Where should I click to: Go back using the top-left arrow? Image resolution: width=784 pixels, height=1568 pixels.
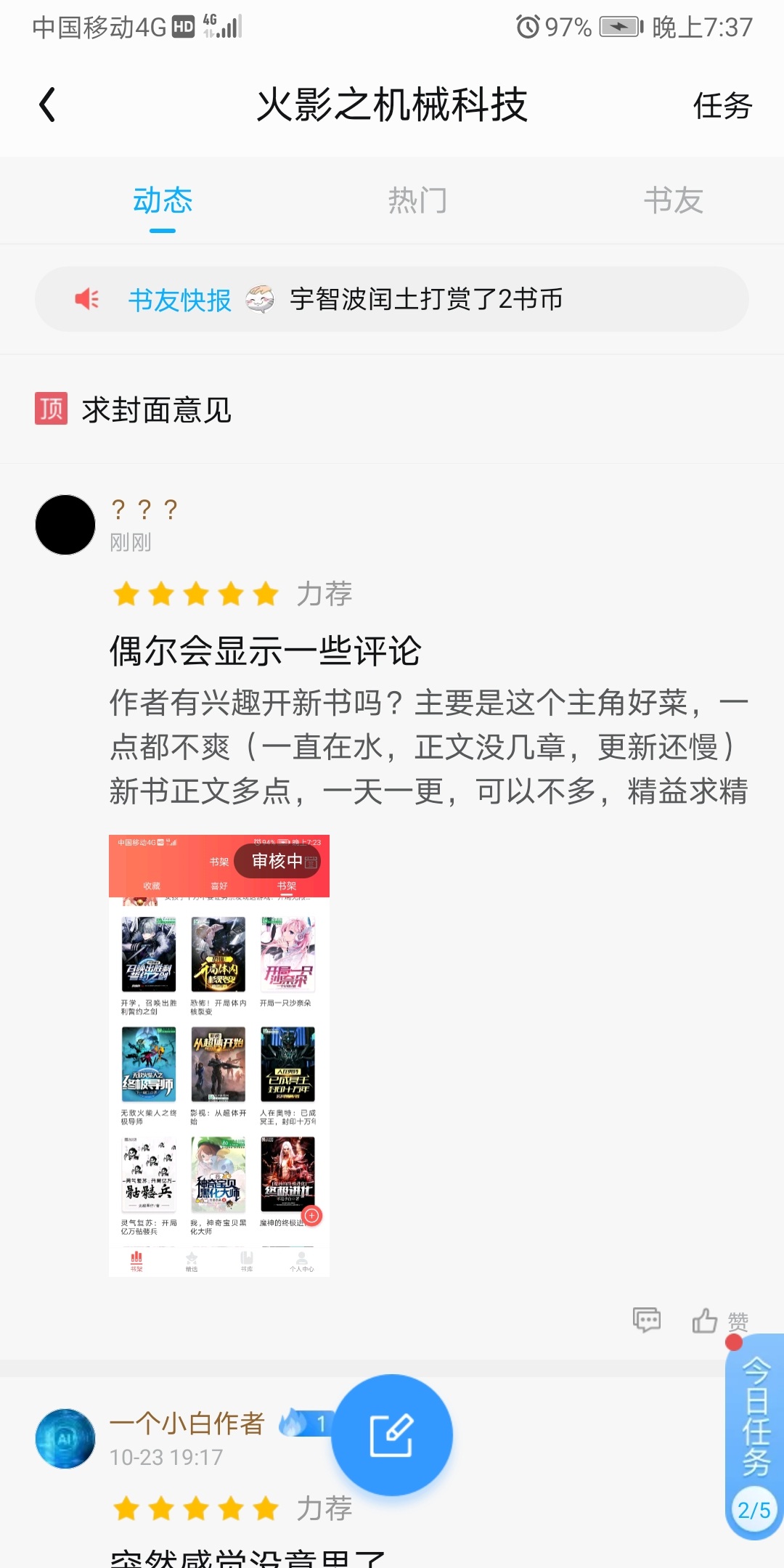pos(48,105)
